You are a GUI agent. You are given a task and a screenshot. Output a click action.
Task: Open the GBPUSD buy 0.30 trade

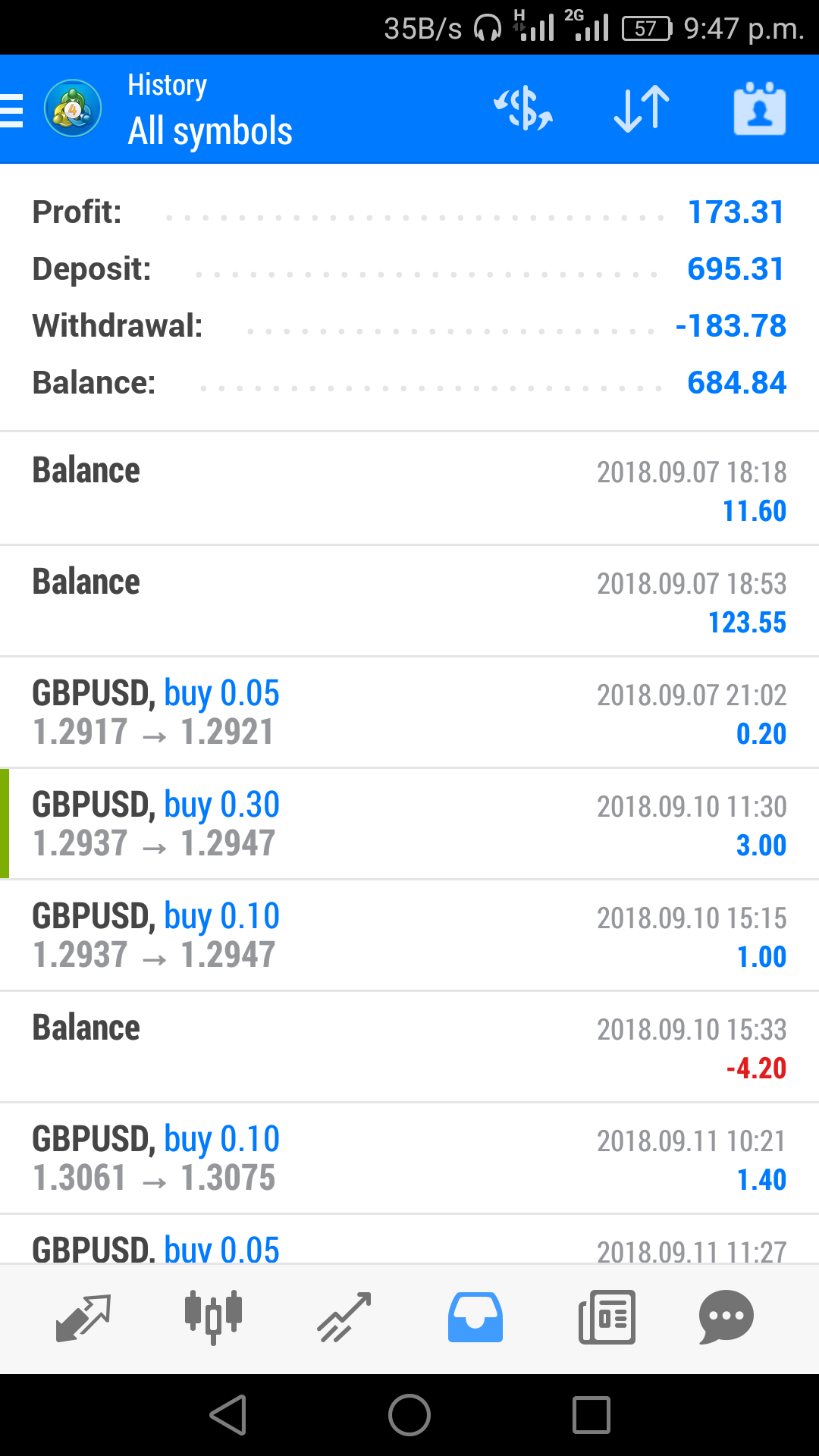(x=409, y=824)
